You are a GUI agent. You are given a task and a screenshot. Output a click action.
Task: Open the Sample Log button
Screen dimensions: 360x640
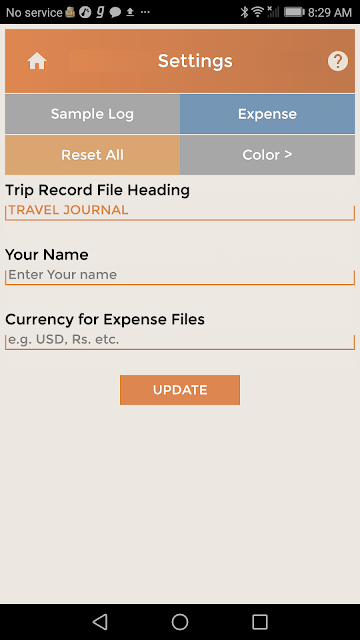pos(92,114)
